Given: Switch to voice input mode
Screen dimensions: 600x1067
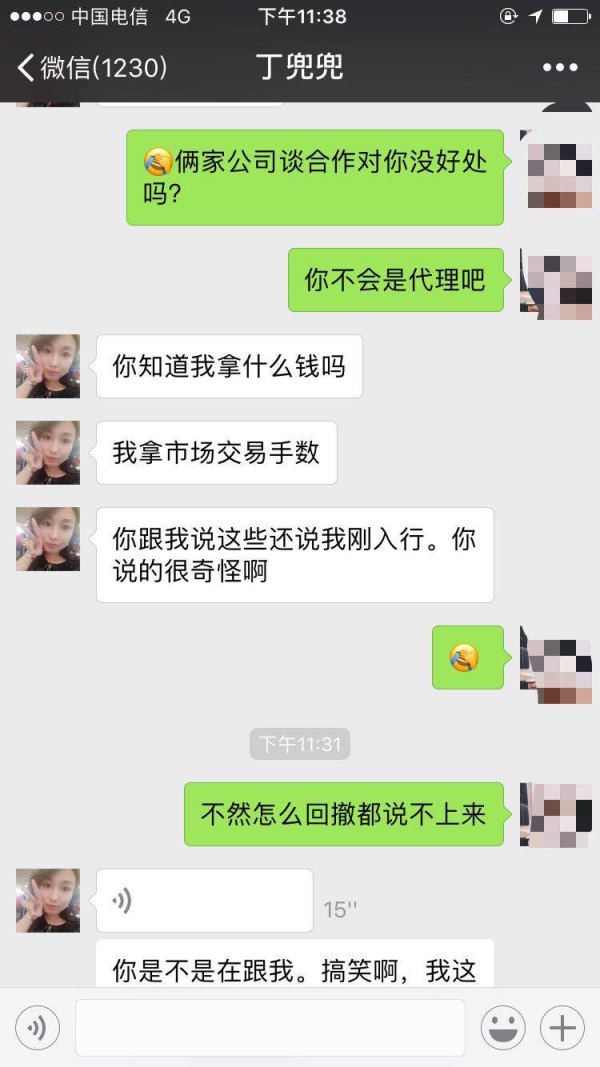Looking at the screenshot, I should 37,1027.
